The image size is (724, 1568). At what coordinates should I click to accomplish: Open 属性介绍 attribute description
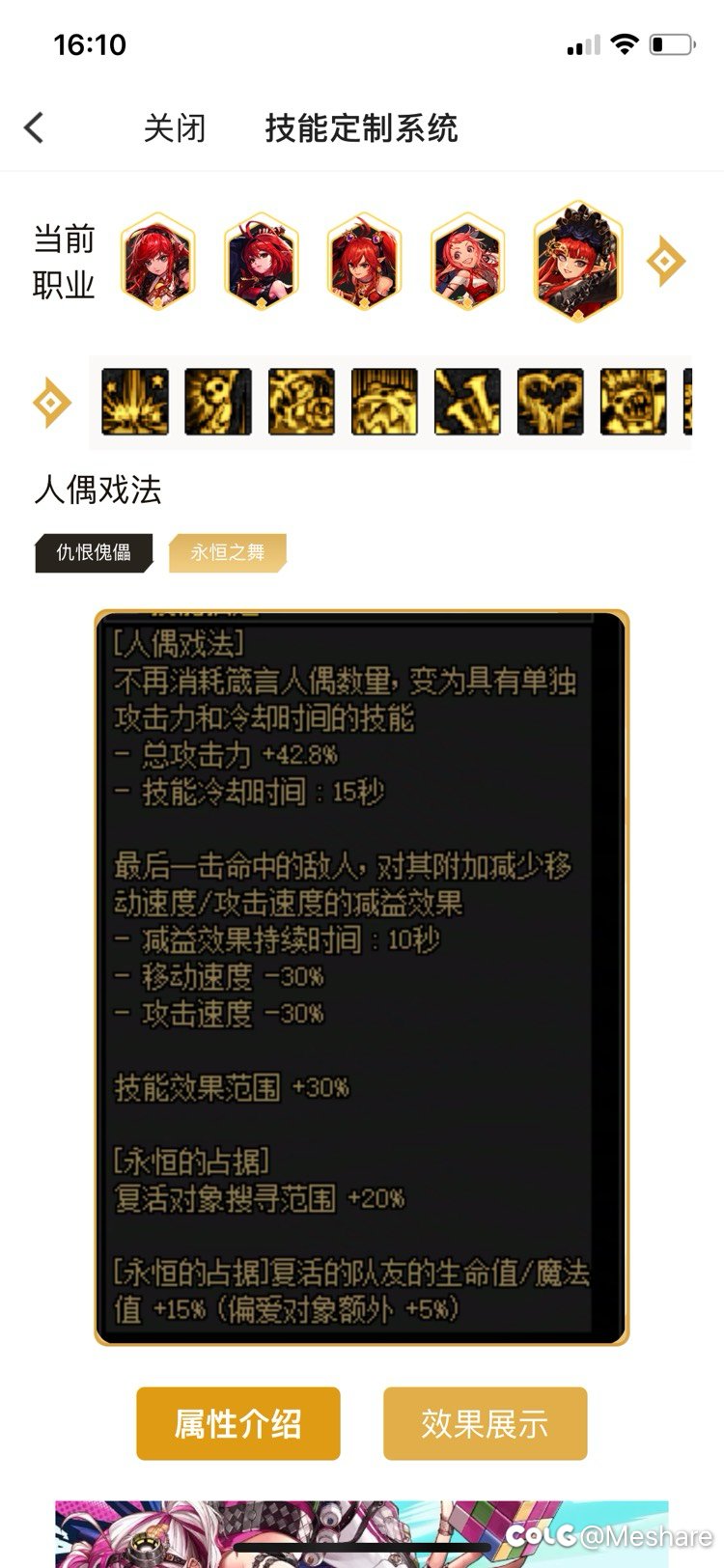click(x=238, y=1423)
